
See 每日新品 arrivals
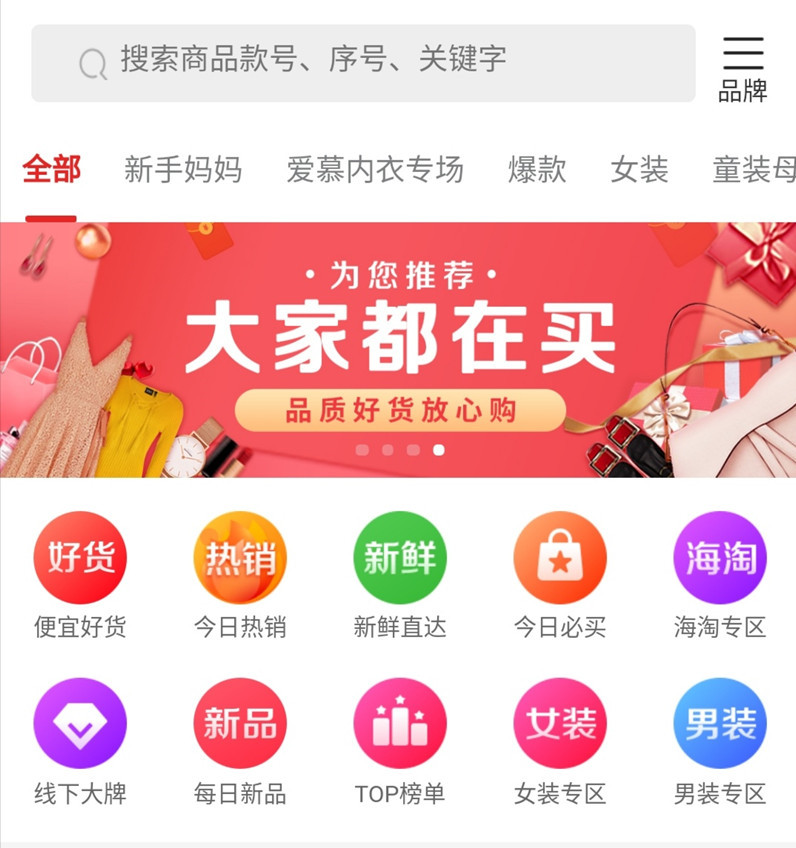coord(240,741)
